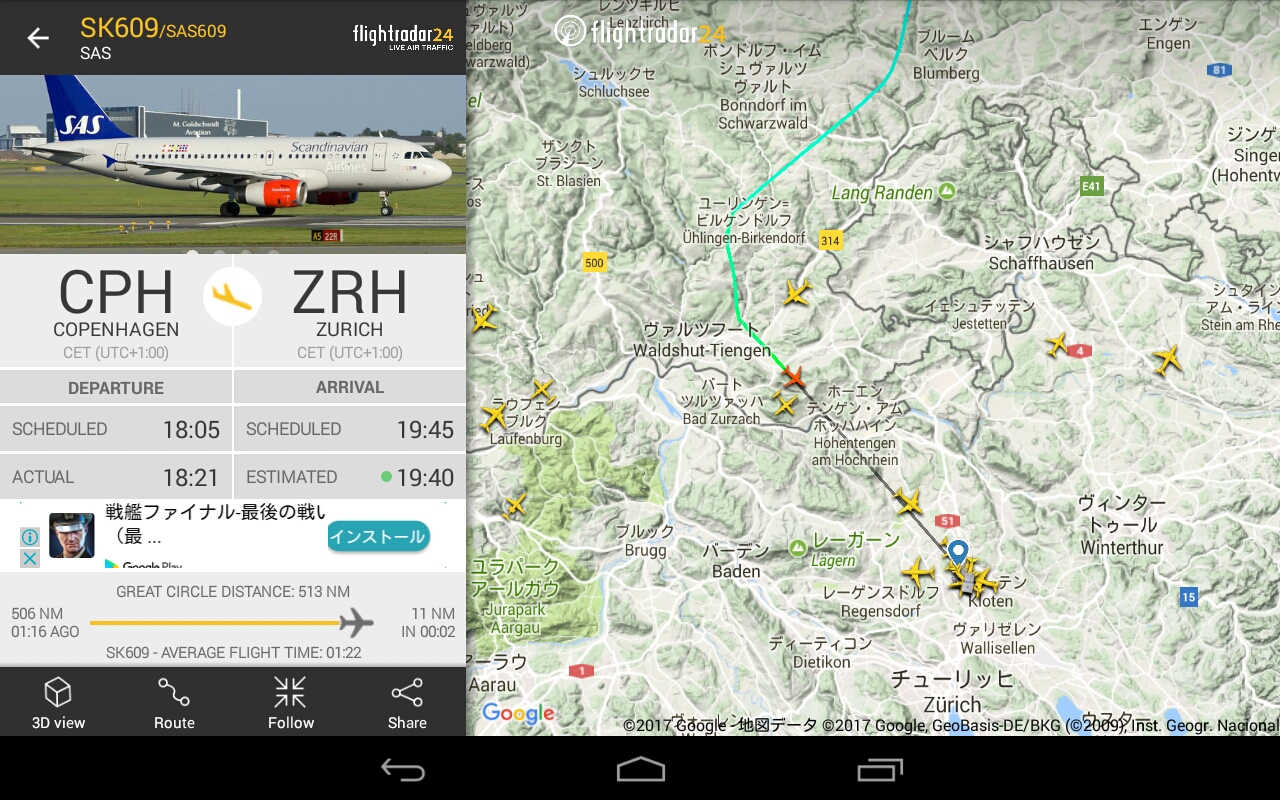This screenshot has width=1280, height=800.
Task: Tap the blue location pin near Kloten
Action: point(958,552)
